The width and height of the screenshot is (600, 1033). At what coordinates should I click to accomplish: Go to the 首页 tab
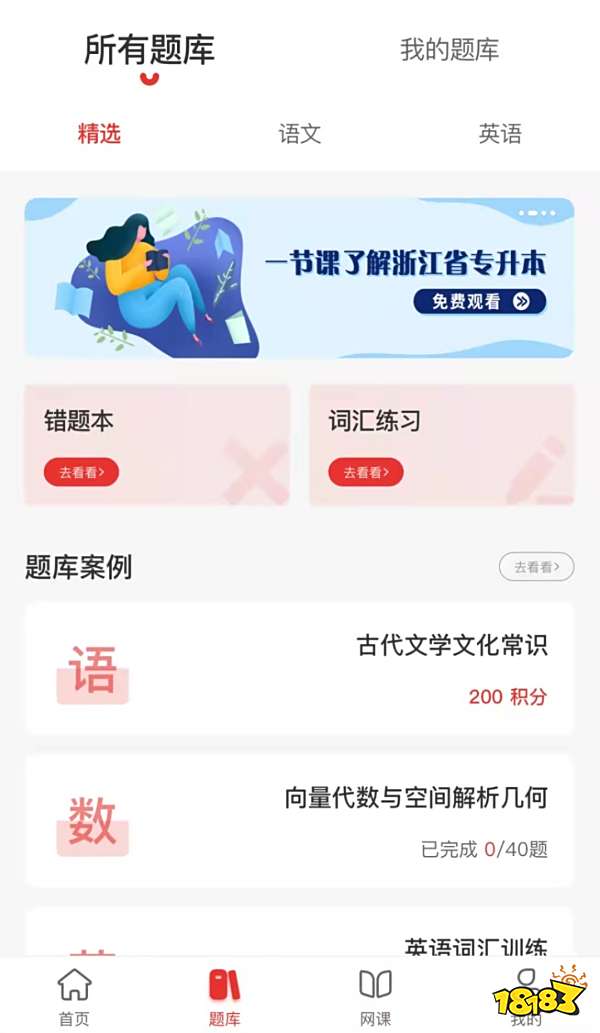tap(74, 996)
